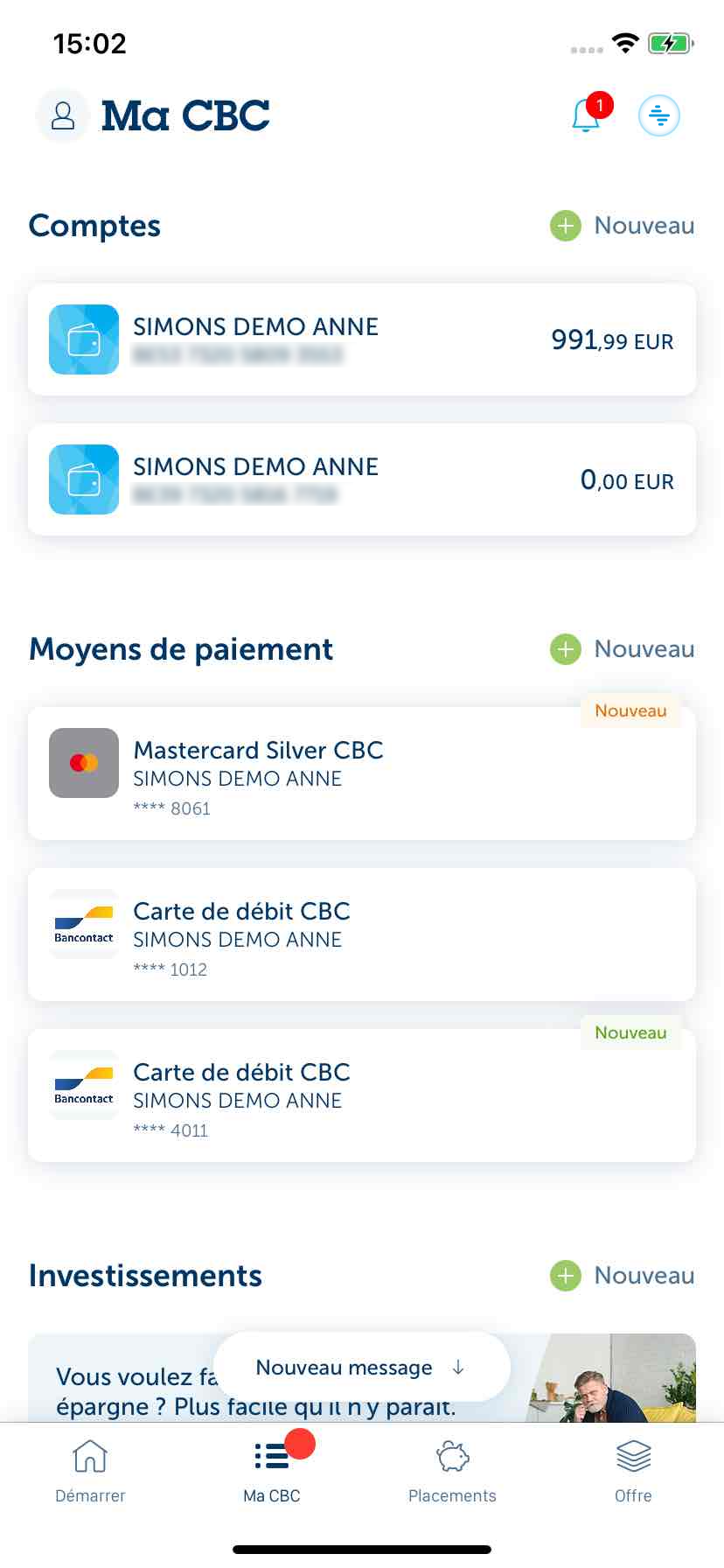Select the wallet icon of the first account
Viewport: 724px width, 1568px height.
(x=84, y=339)
